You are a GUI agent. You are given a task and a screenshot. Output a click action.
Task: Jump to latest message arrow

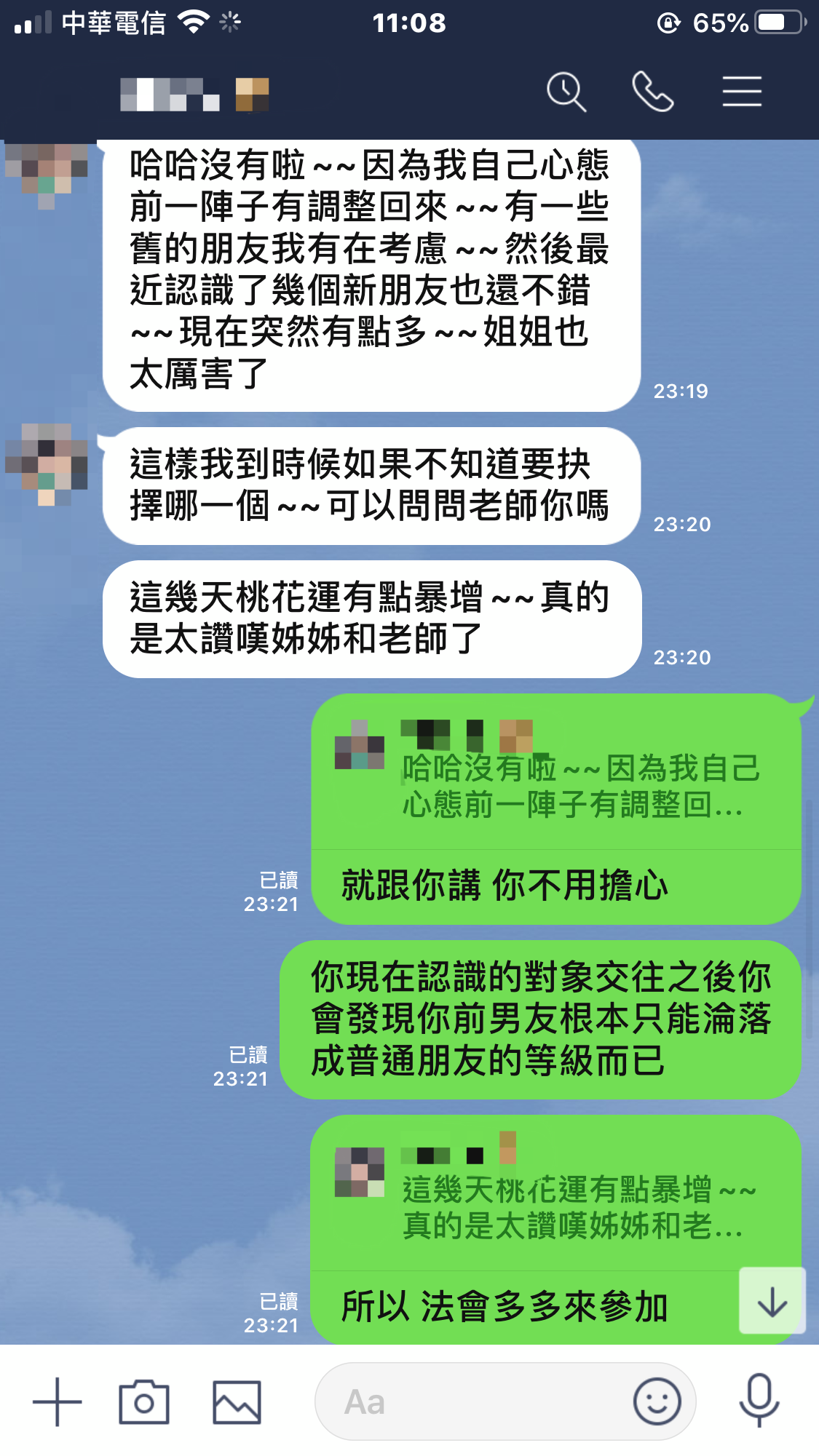772,1301
